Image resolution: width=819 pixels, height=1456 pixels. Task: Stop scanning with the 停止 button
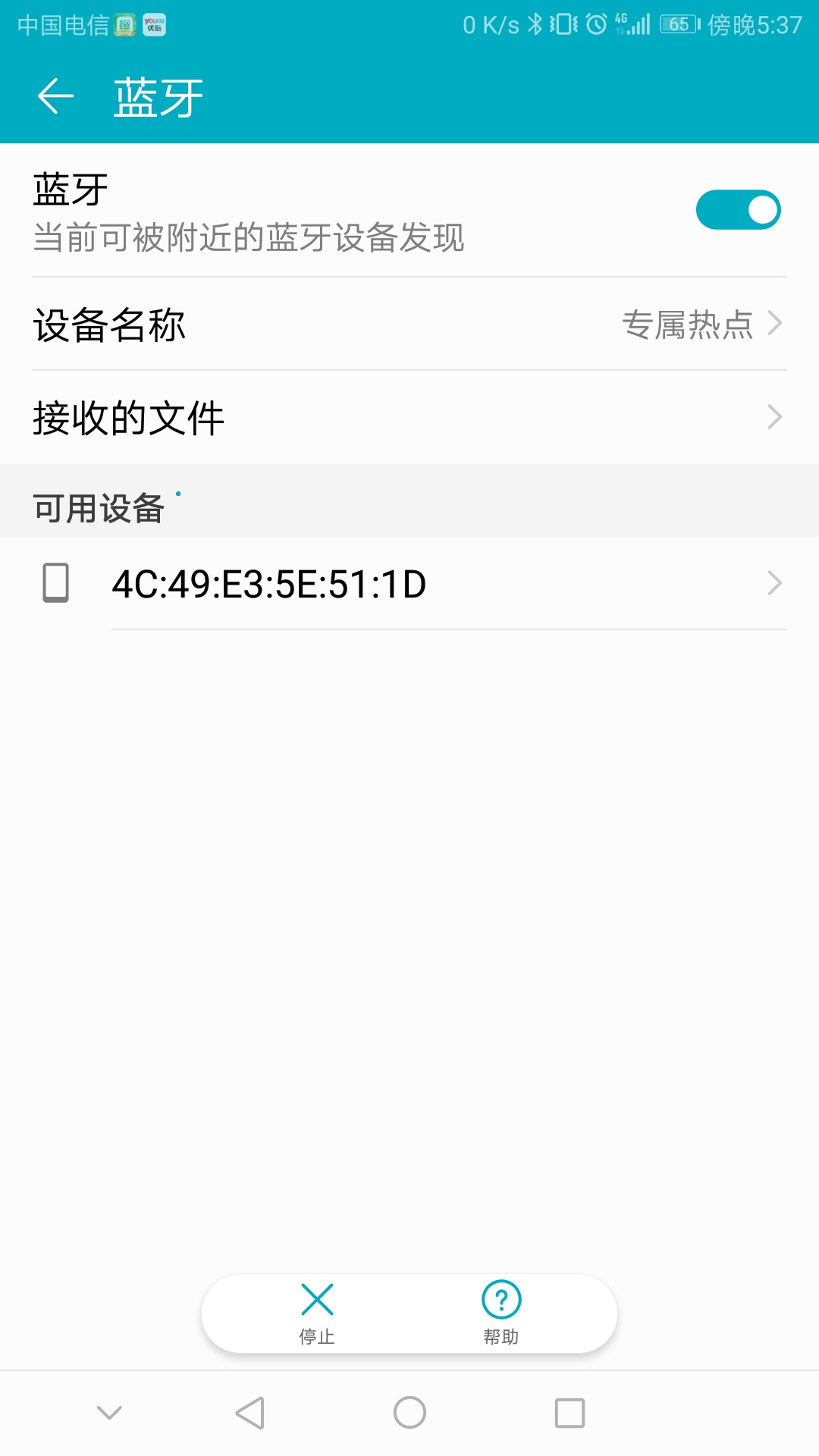point(317,1313)
